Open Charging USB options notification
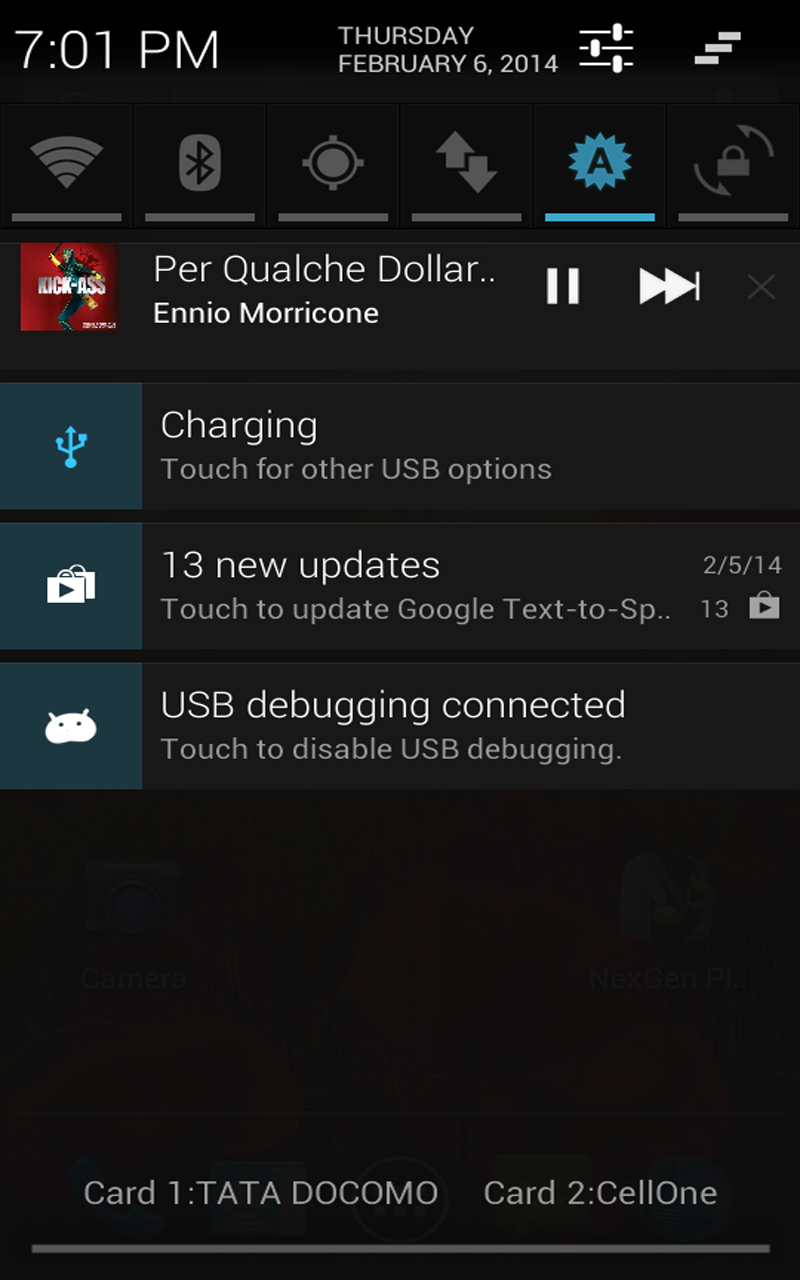Screen dimensions: 800x1280 [400, 446]
